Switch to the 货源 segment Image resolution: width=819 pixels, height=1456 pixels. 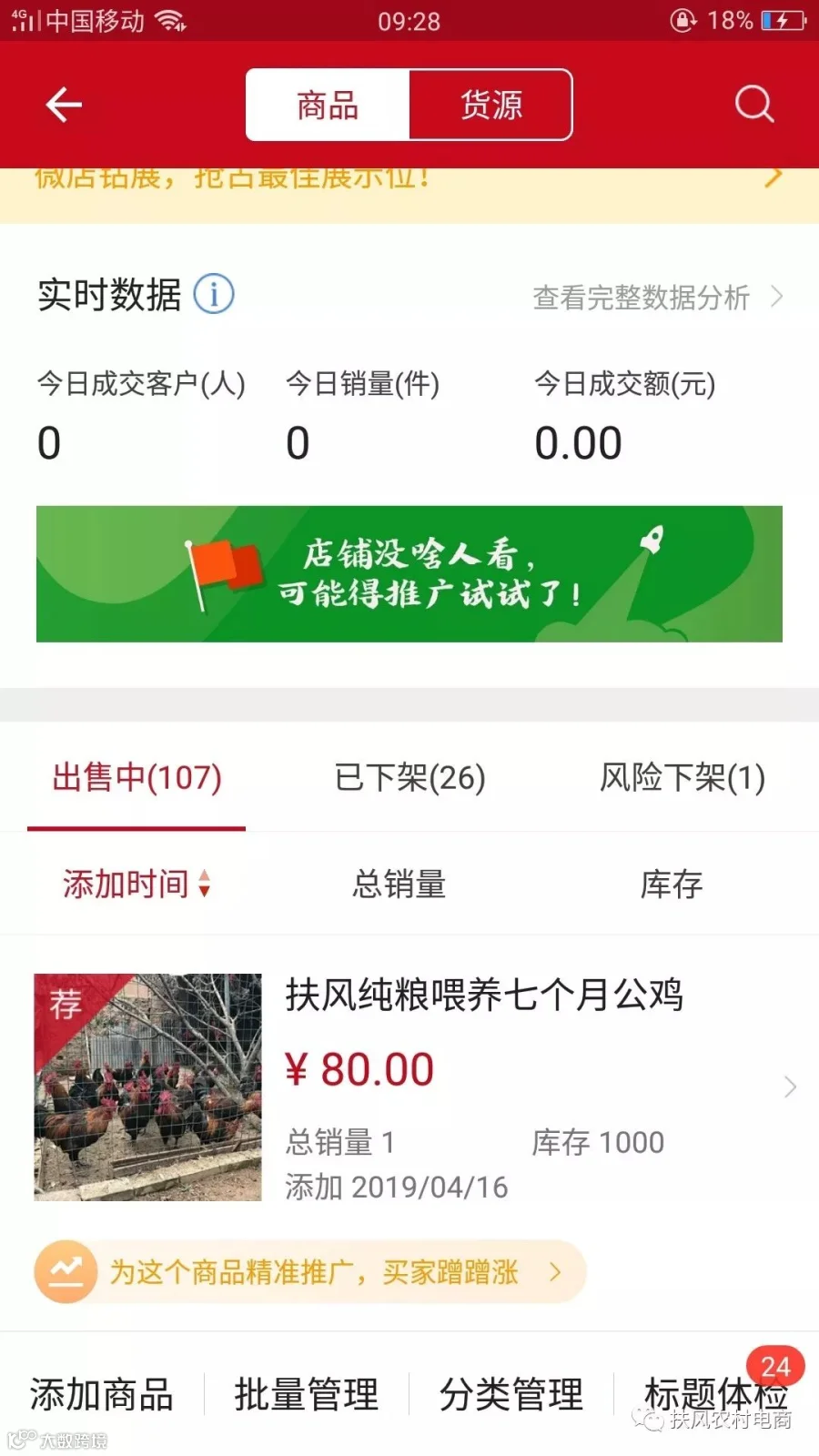click(x=491, y=105)
